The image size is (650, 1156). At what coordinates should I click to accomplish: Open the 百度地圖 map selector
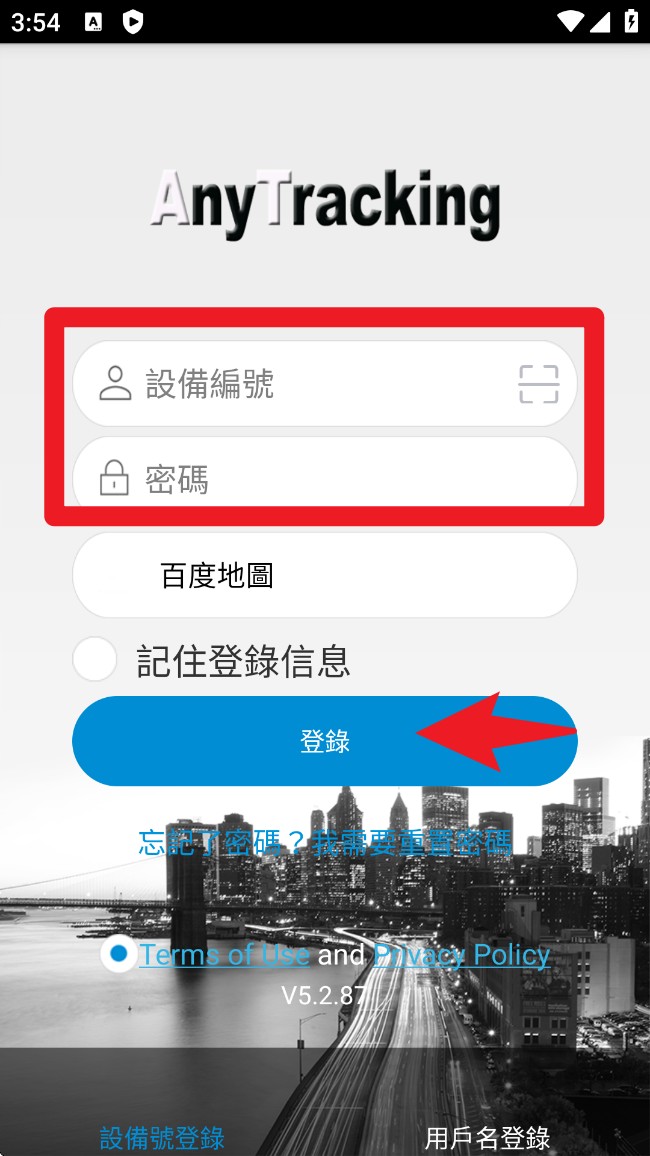pos(324,575)
